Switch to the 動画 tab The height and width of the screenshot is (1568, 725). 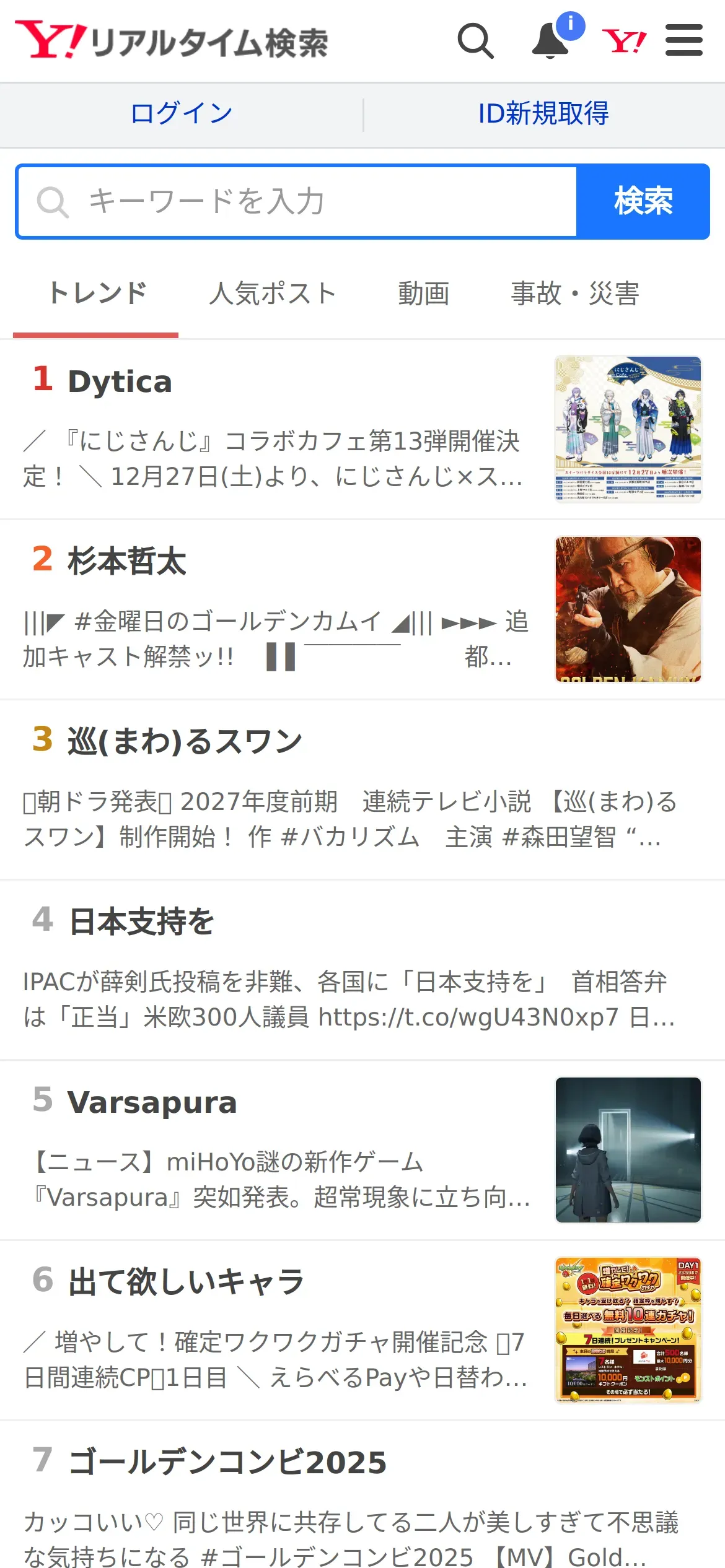pos(423,294)
